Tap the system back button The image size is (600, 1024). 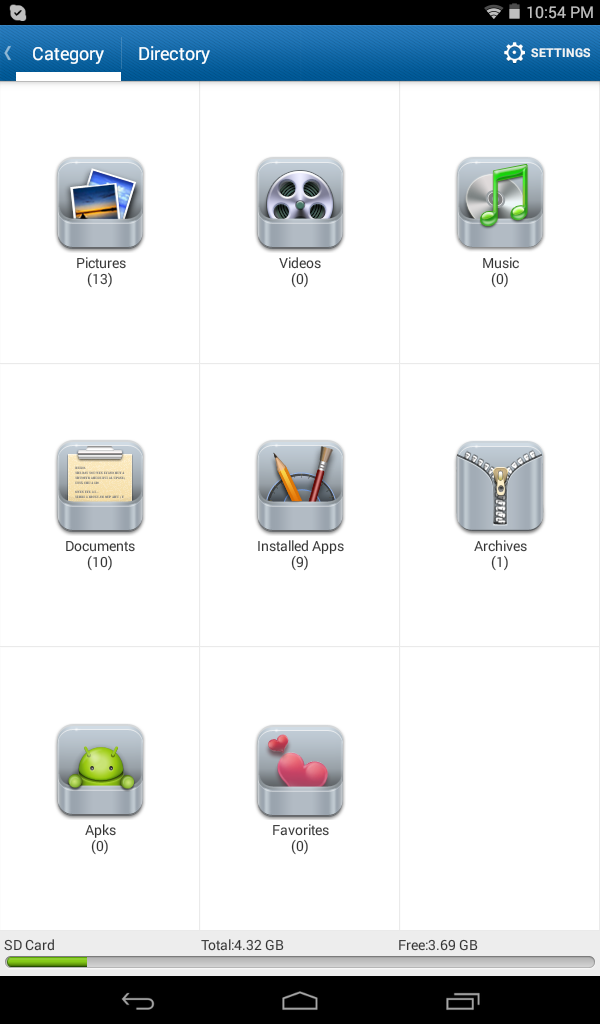pos(138,1000)
